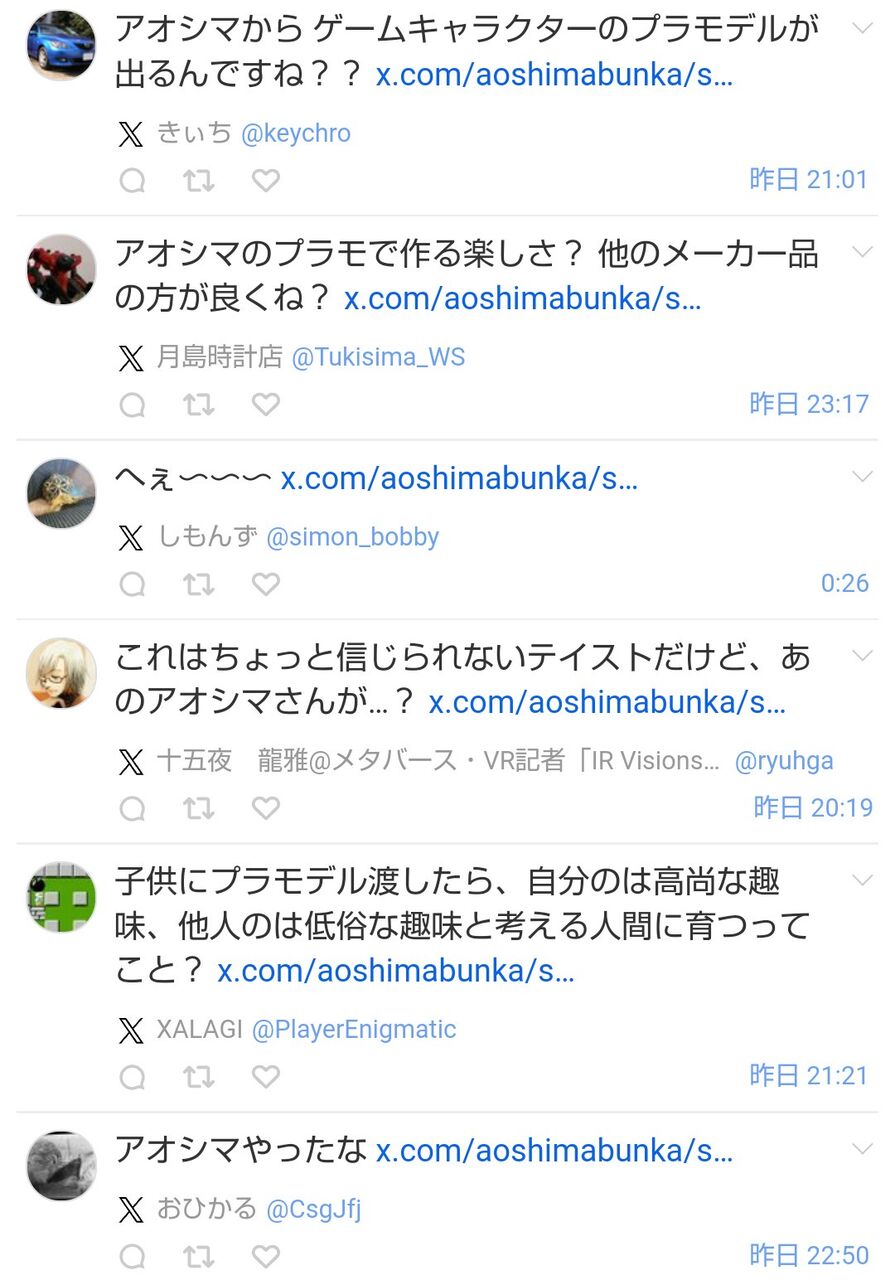Open the @PlayerEnigmatic handle

click(x=354, y=1029)
